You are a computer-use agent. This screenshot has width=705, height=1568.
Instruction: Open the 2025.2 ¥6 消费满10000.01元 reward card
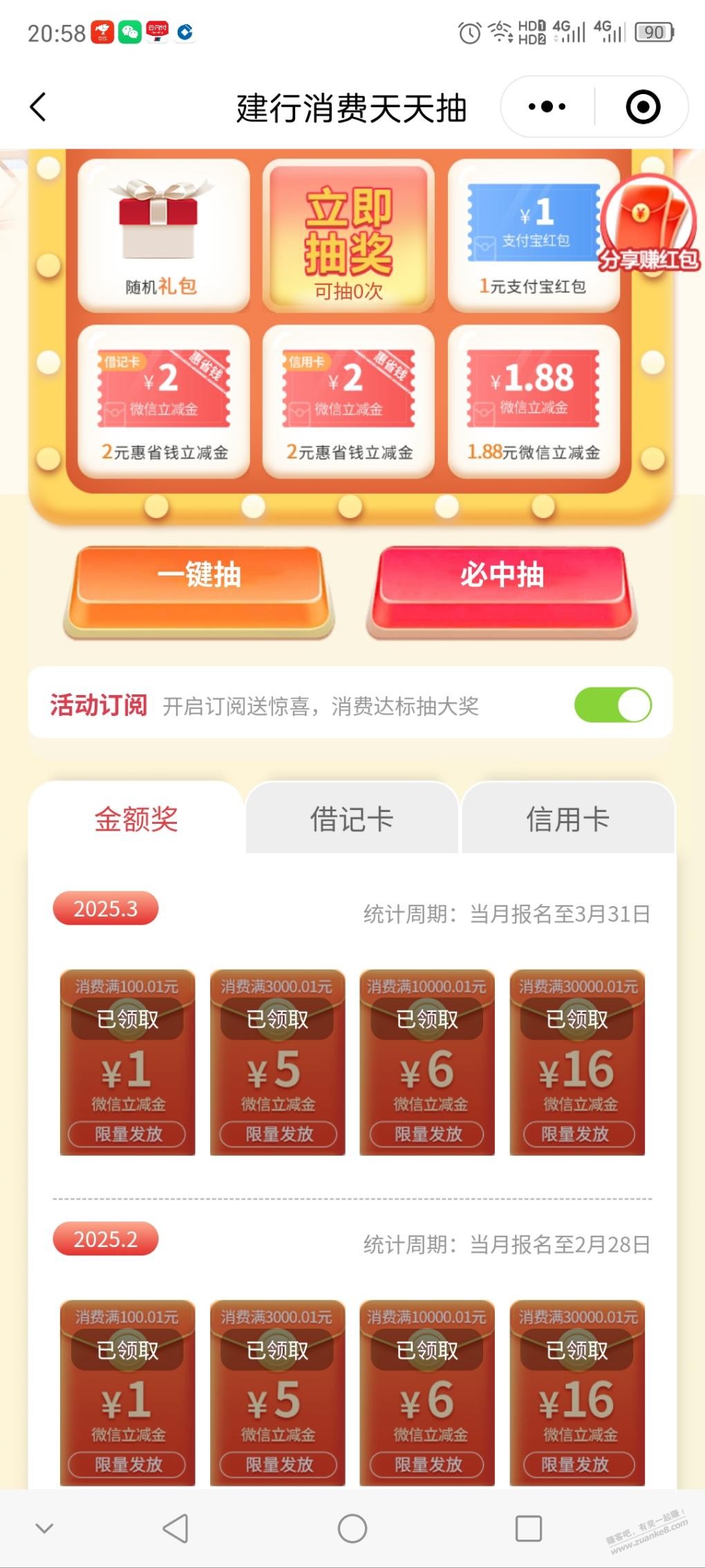427,1394
